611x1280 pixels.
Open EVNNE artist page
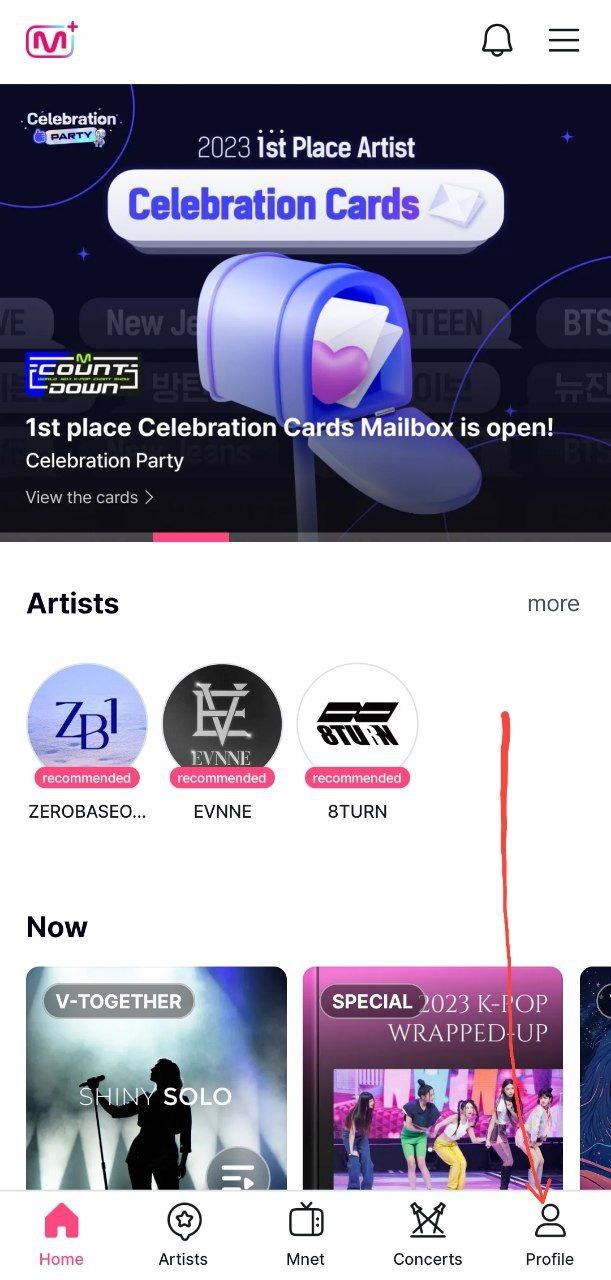pos(222,724)
